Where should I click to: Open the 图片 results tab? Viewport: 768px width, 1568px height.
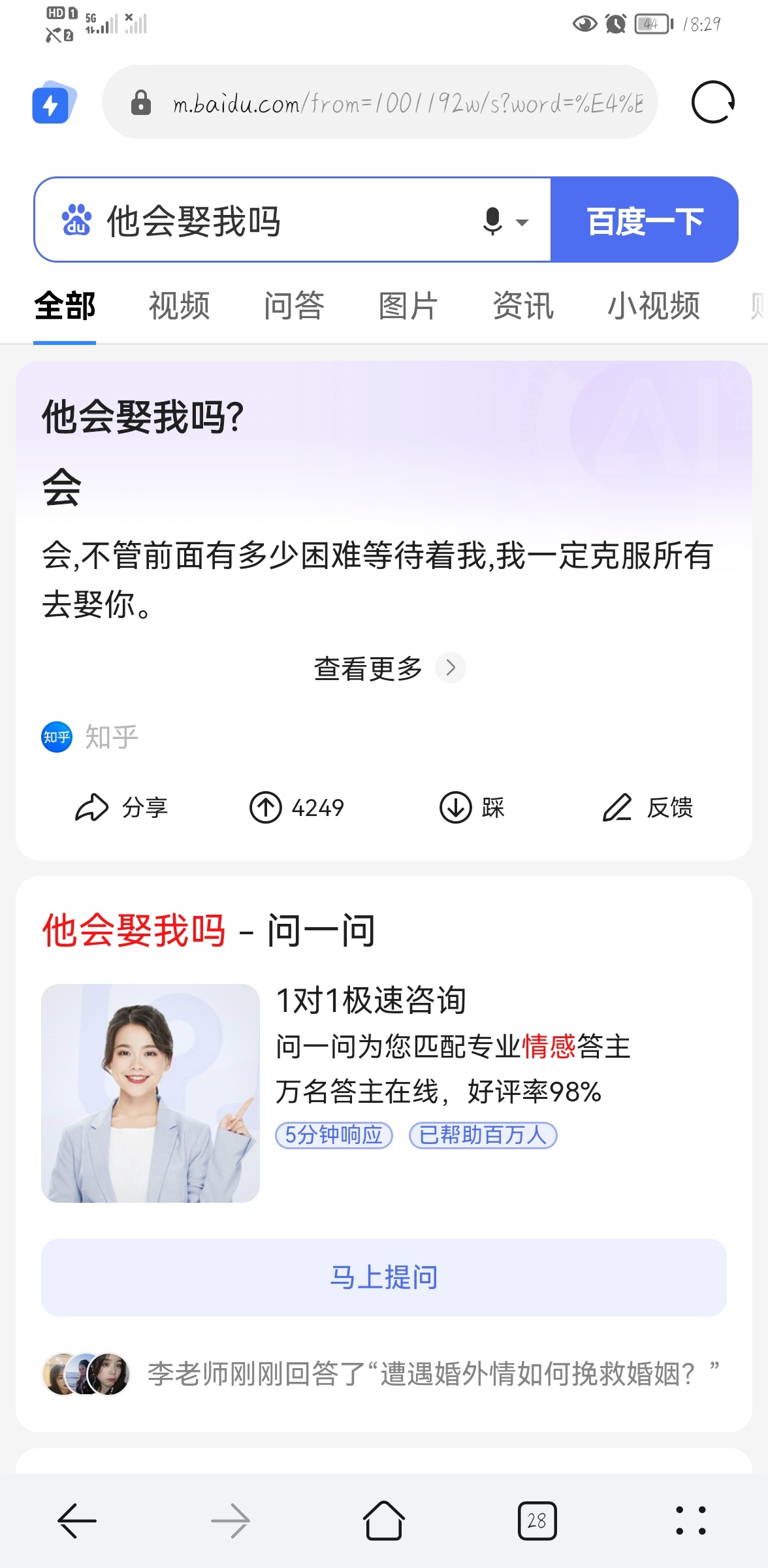pyautogui.click(x=408, y=306)
